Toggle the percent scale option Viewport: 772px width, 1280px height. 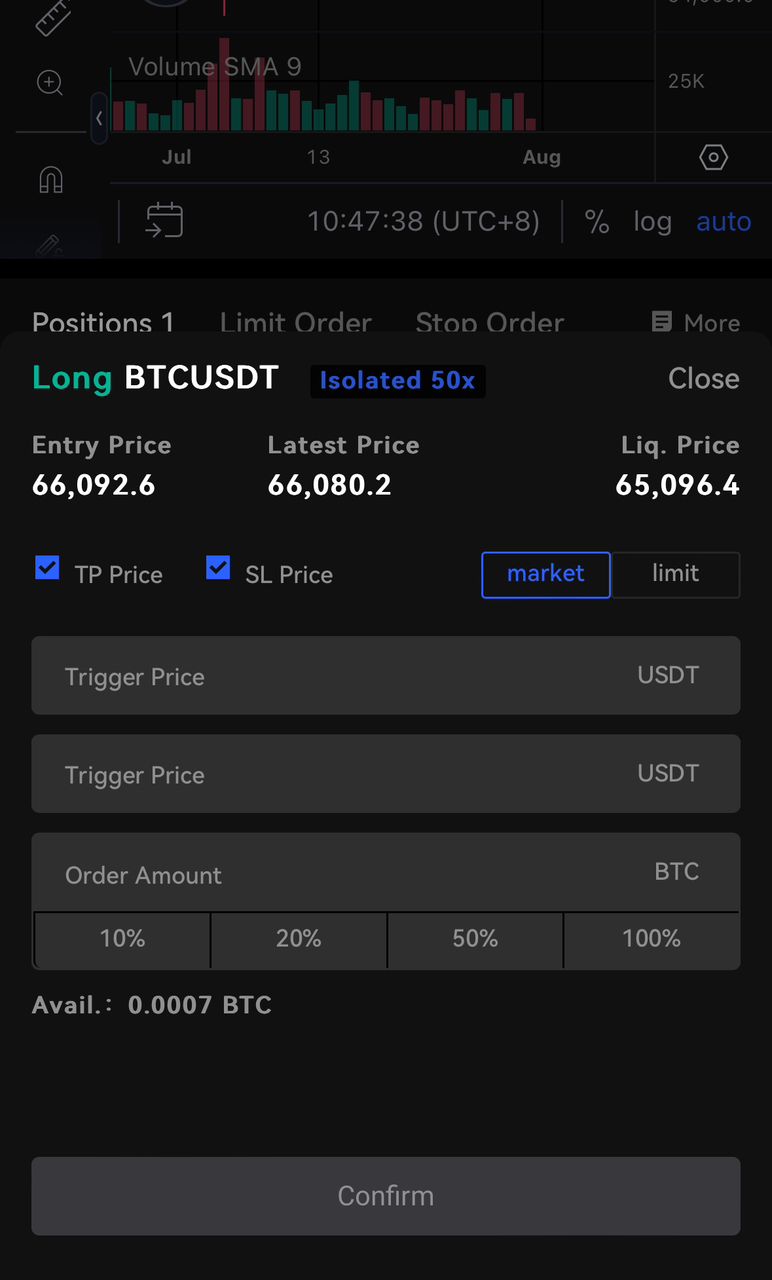pos(597,221)
